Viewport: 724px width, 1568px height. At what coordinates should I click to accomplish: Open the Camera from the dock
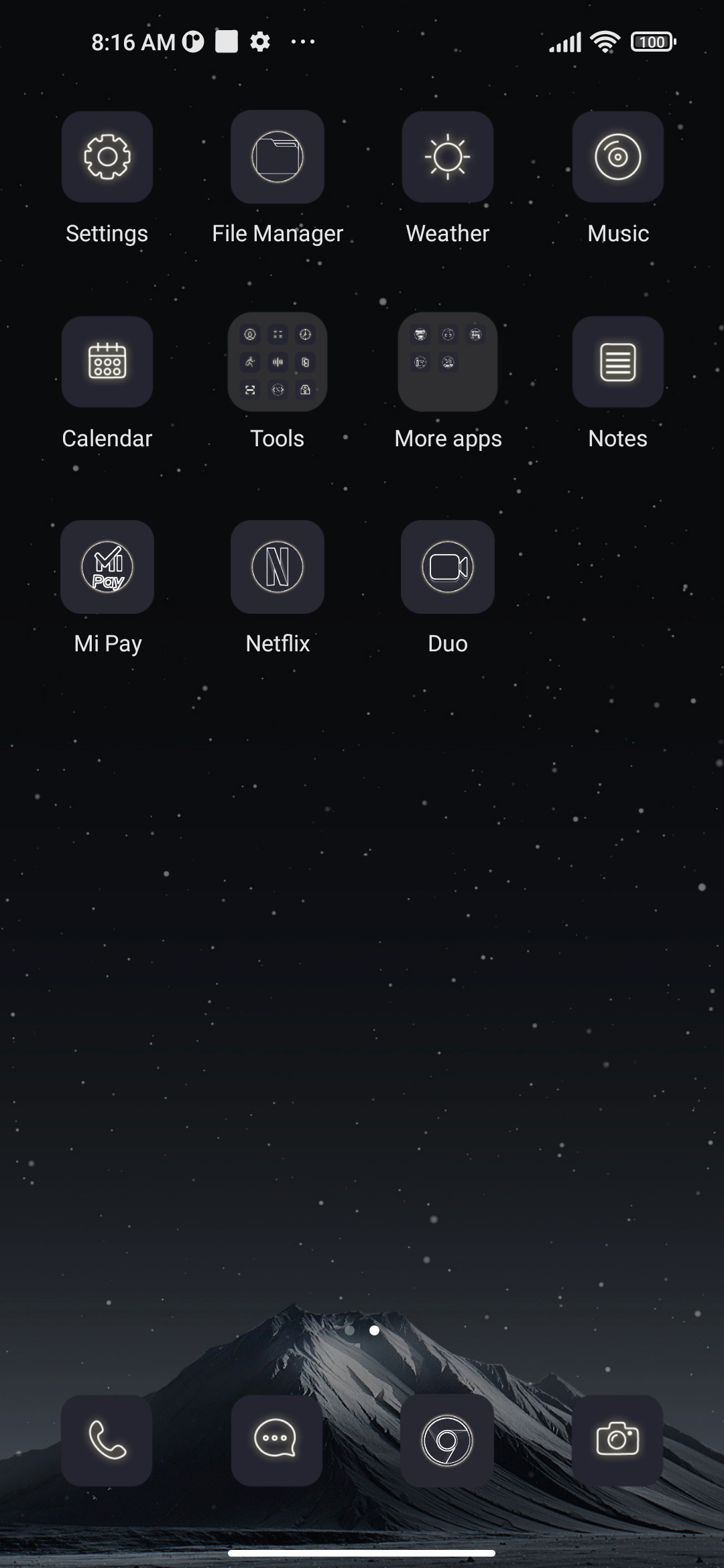click(618, 1440)
